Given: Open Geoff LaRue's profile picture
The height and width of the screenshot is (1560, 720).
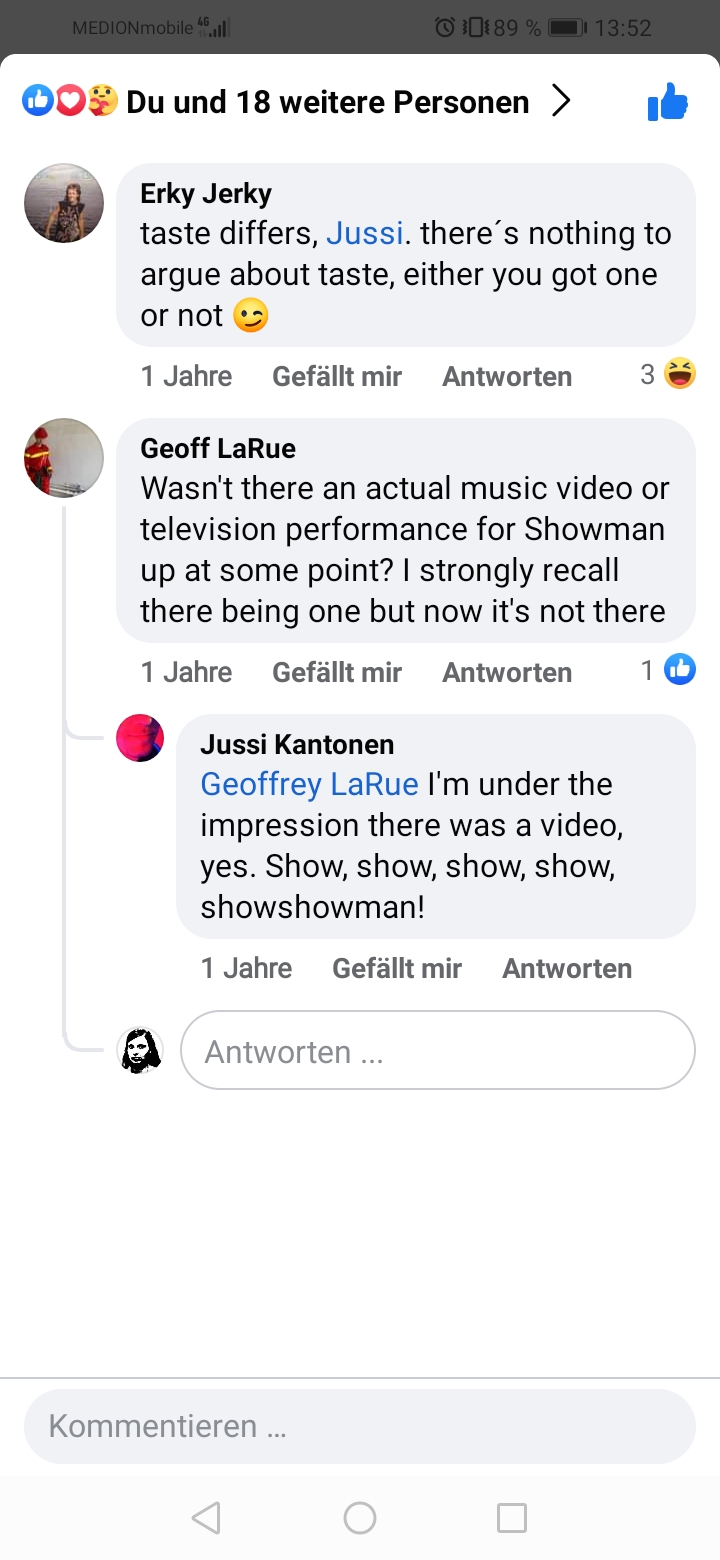Looking at the screenshot, I should click(x=64, y=458).
